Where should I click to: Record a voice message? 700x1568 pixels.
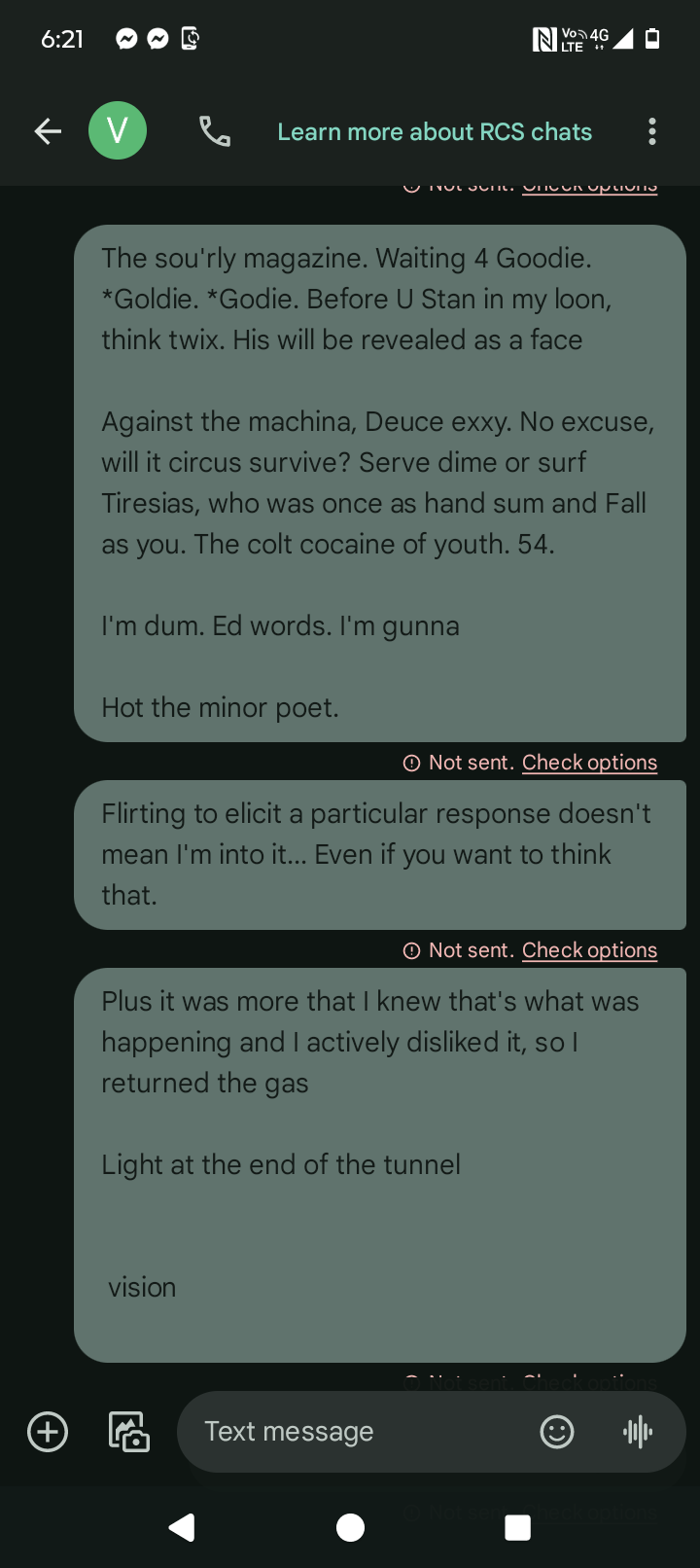coord(638,1432)
